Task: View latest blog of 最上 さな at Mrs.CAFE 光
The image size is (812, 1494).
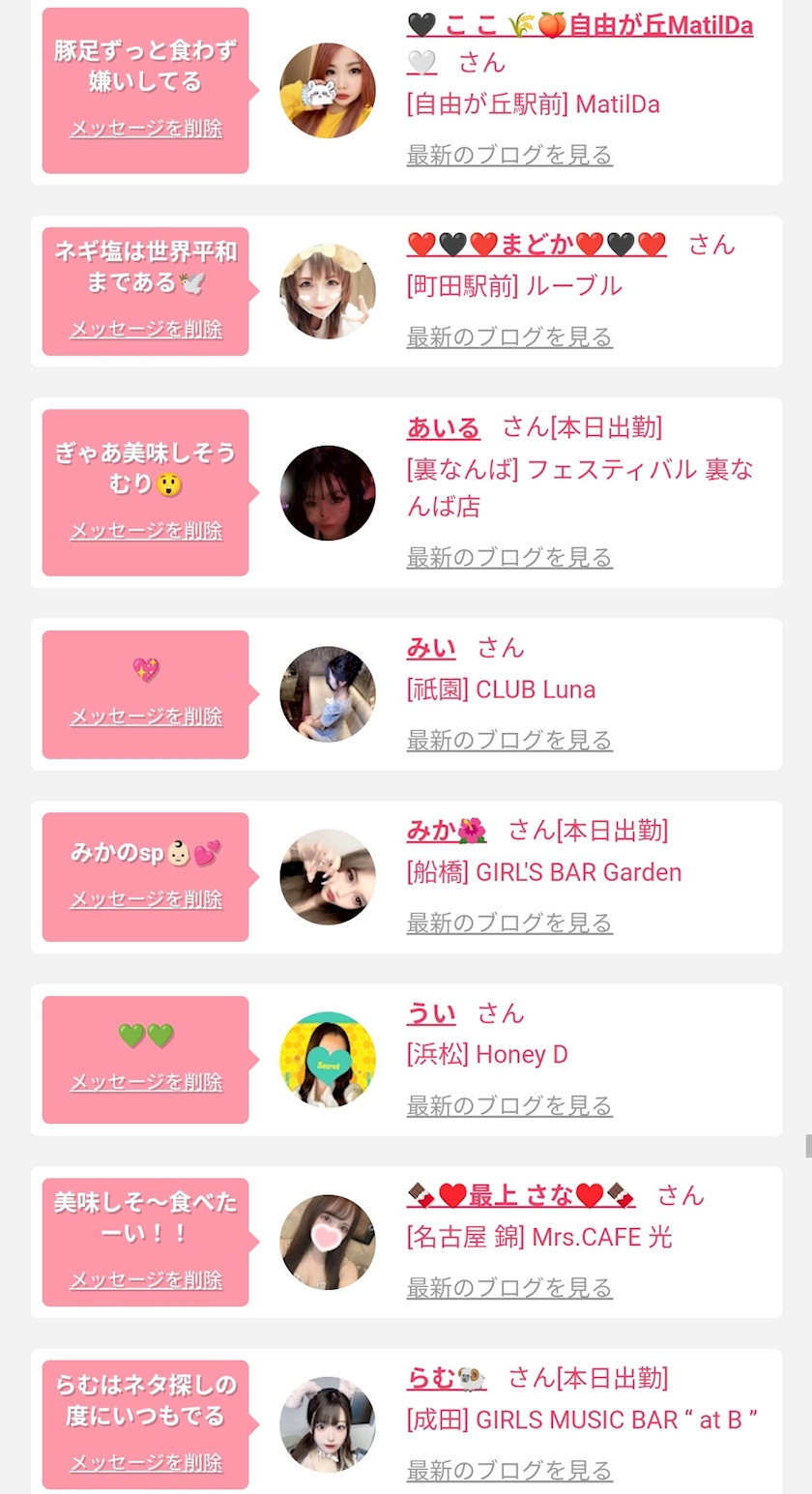Action: coord(509,1288)
